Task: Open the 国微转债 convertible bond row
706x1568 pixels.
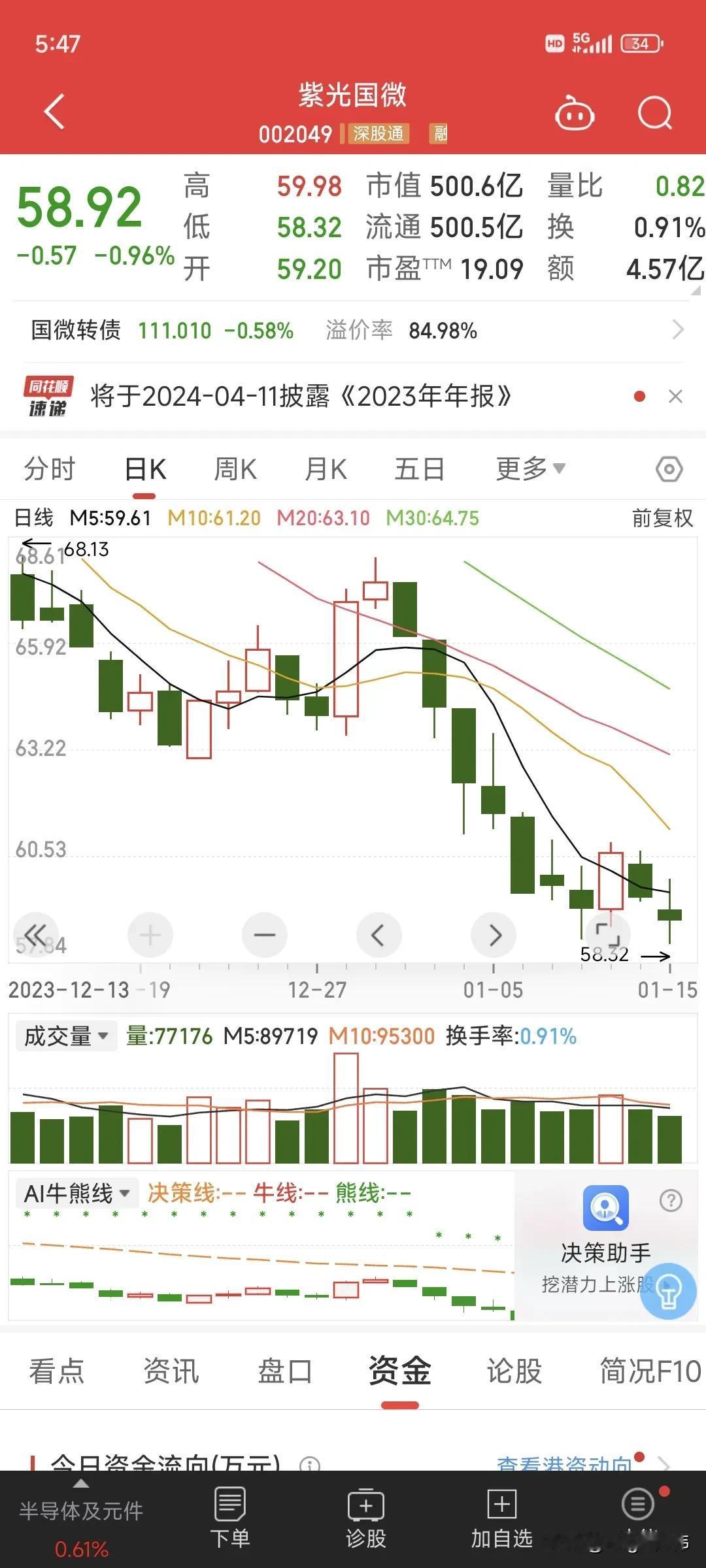Action: click(353, 331)
